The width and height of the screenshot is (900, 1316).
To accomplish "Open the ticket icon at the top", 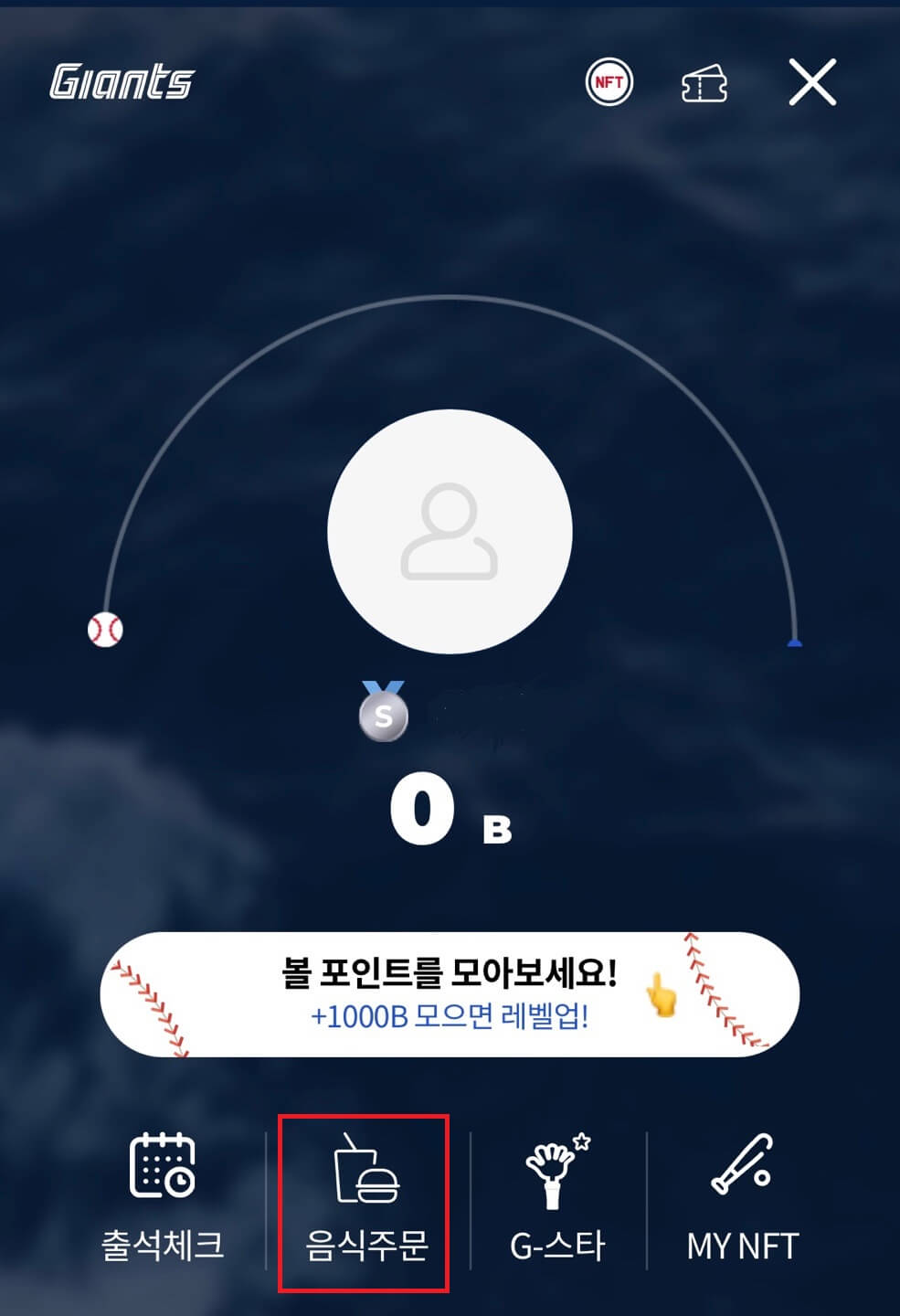I will [704, 82].
